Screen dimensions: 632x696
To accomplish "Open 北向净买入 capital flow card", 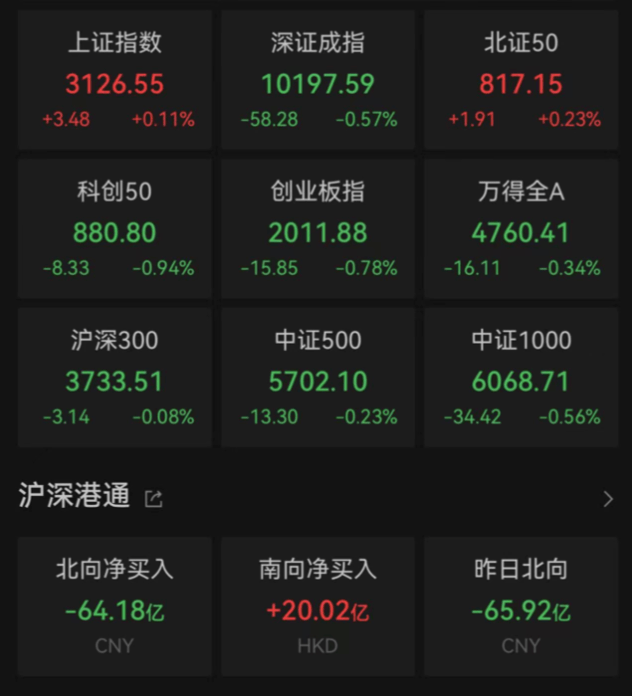I will [x=115, y=606].
